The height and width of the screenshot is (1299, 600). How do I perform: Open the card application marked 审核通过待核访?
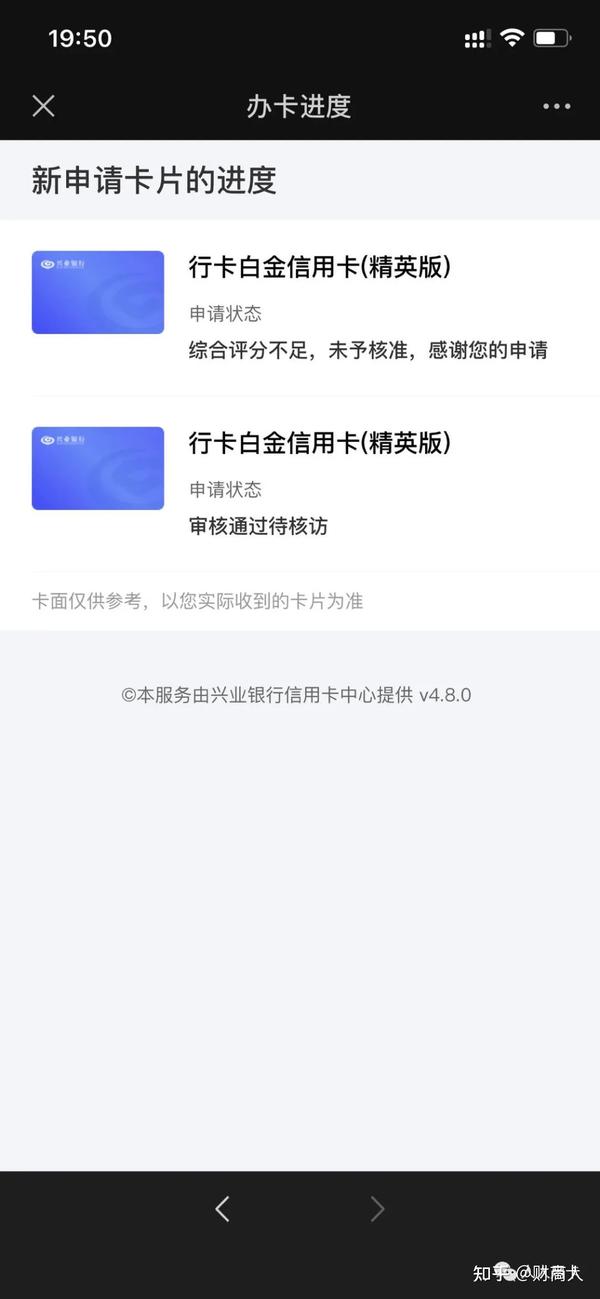point(300,484)
